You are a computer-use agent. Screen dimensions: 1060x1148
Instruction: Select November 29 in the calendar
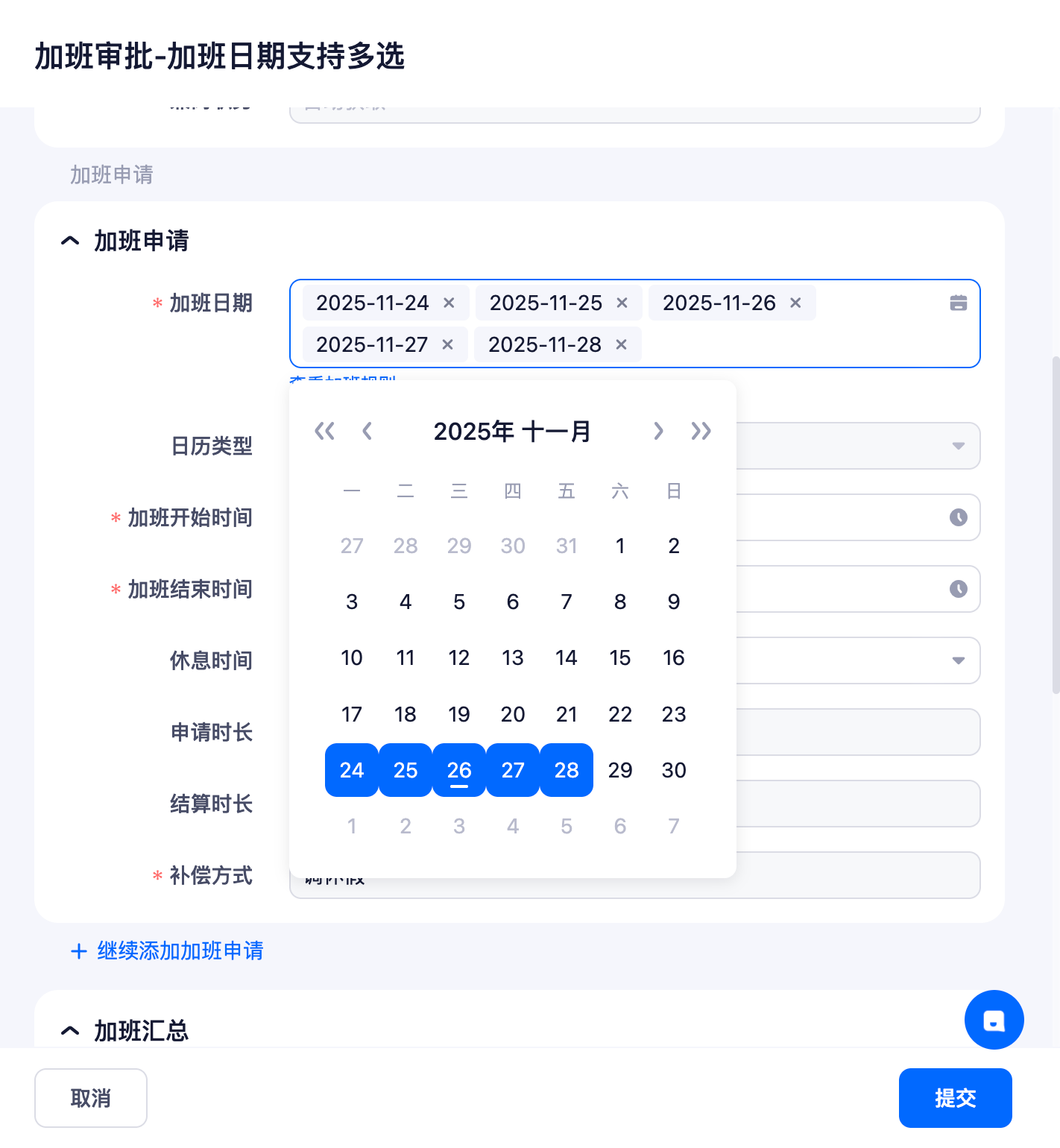tap(620, 770)
